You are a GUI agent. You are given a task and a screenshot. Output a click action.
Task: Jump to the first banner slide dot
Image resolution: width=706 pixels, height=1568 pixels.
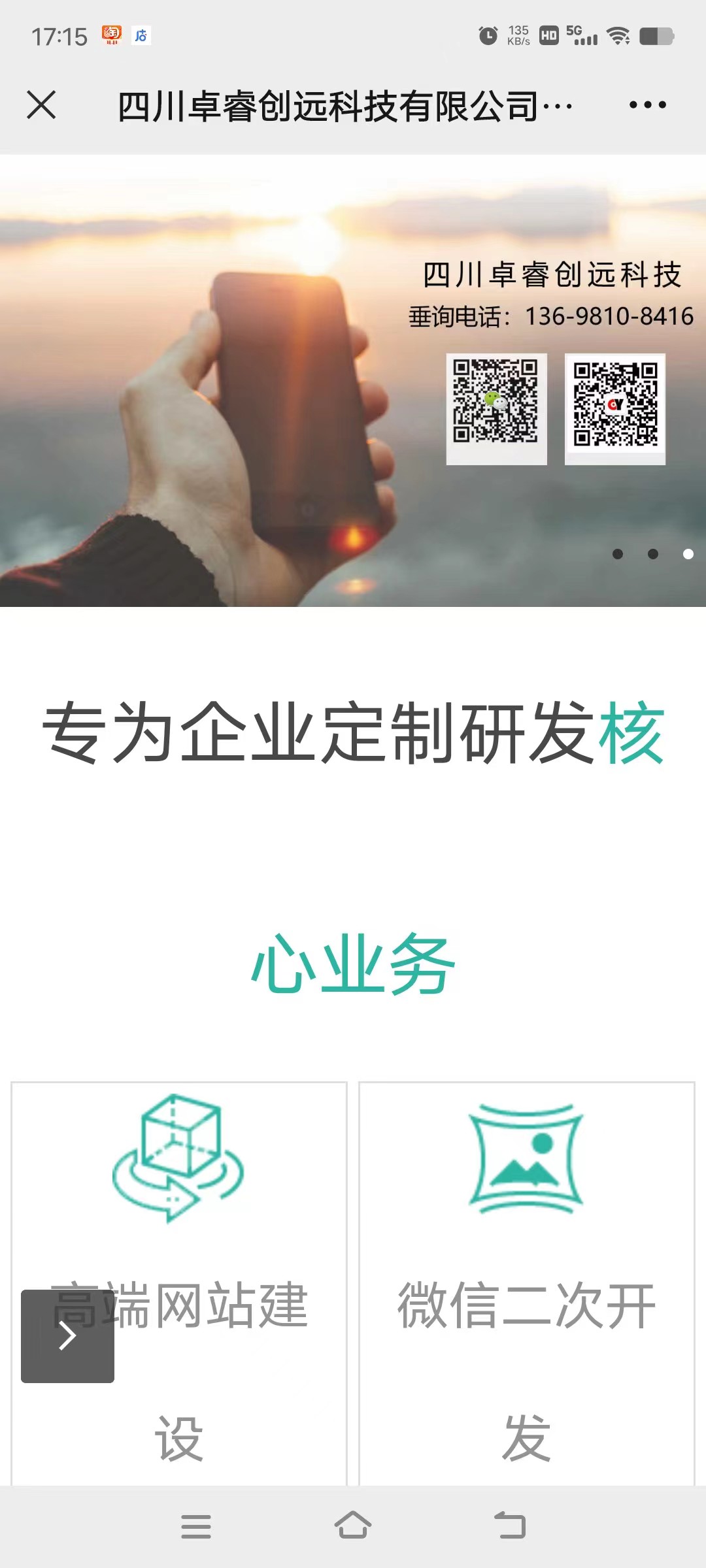[617, 554]
